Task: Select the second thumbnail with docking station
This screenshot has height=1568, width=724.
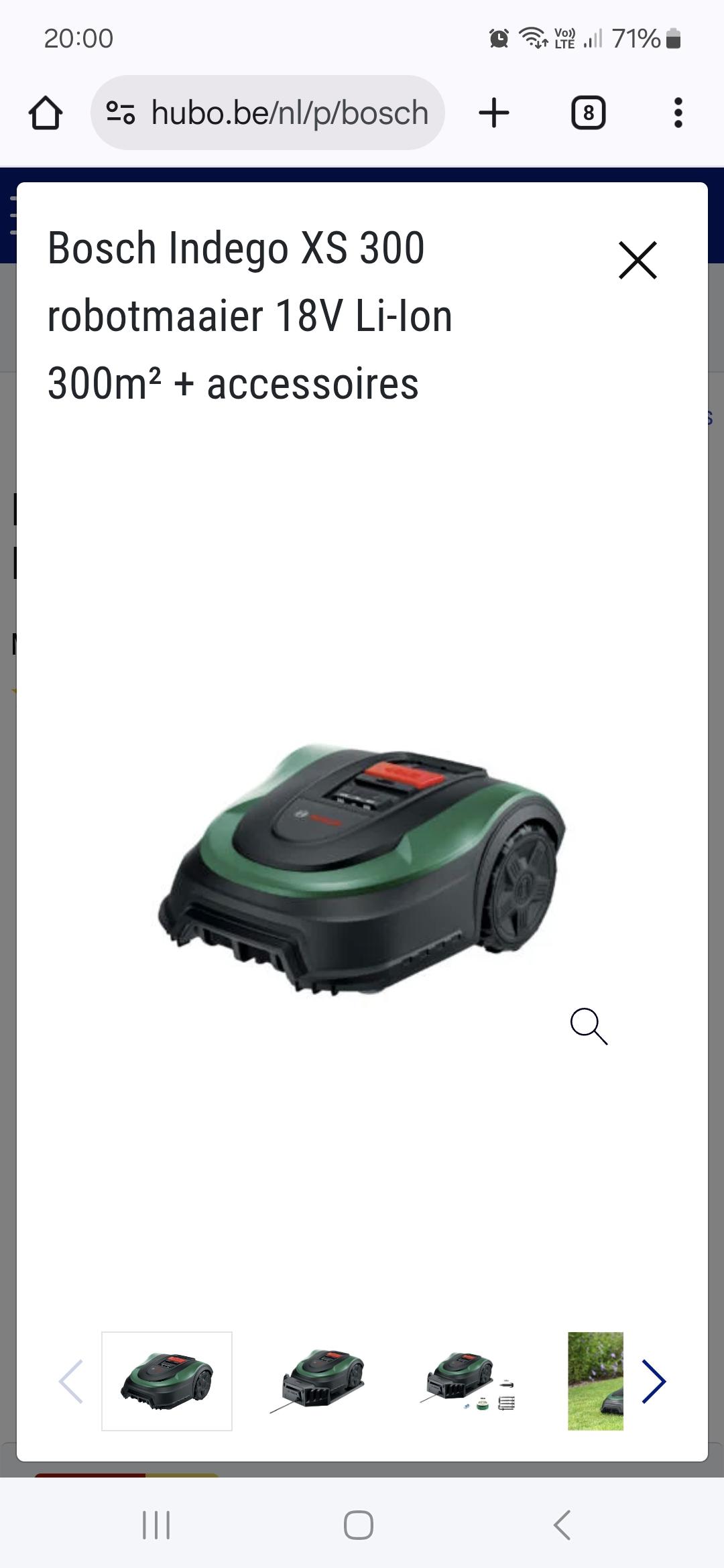Action: [317, 1381]
